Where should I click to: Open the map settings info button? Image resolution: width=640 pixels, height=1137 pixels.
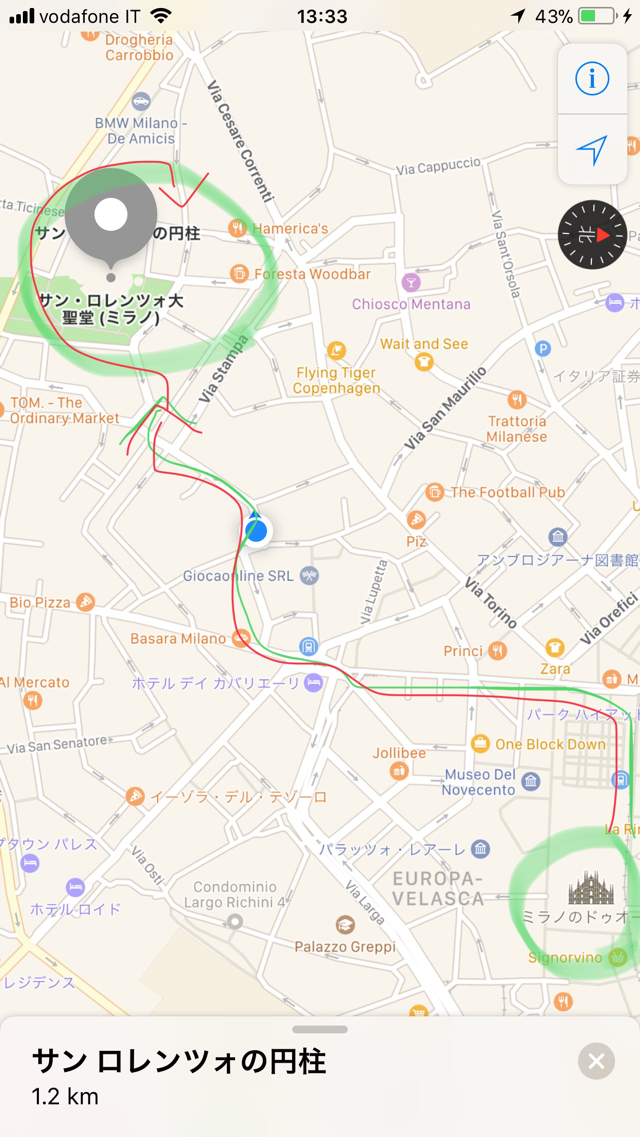tap(592, 78)
